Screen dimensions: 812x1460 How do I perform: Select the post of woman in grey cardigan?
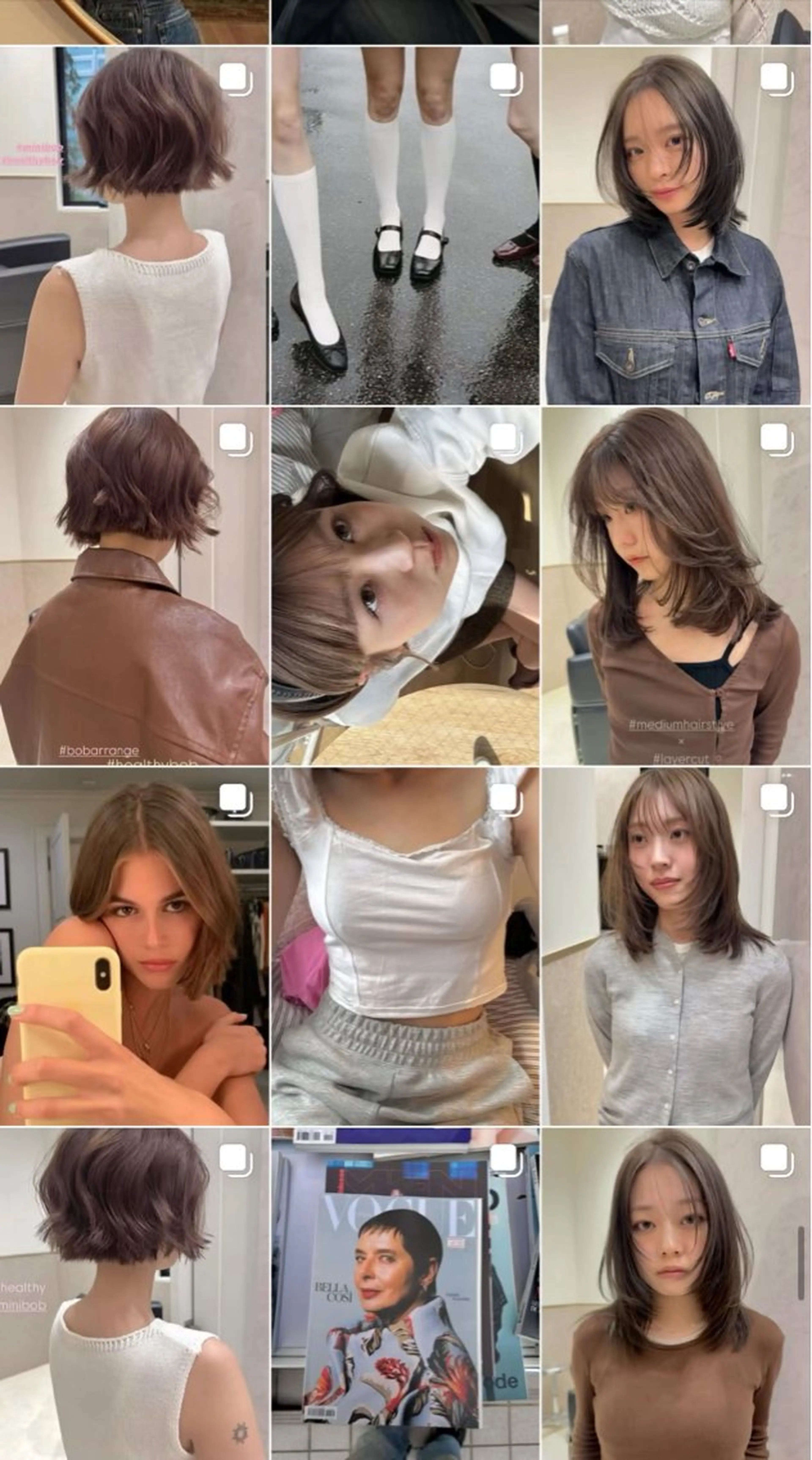[x=675, y=947]
